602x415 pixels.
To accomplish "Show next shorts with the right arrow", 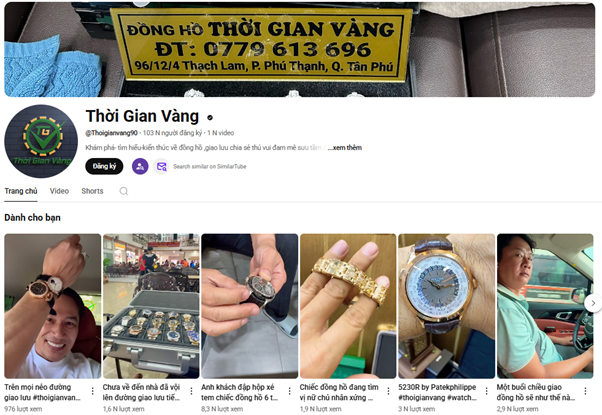I will [x=592, y=303].
